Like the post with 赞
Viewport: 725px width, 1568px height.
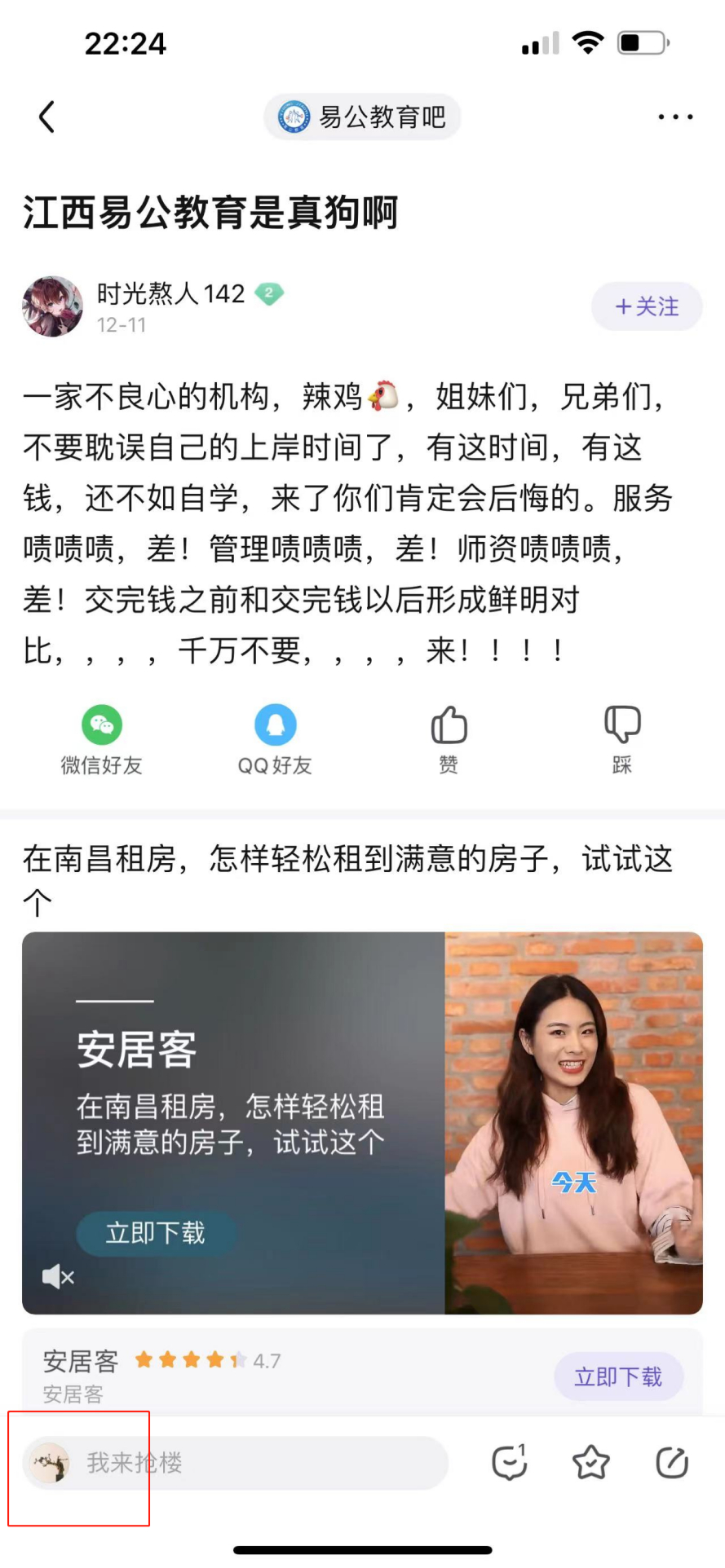point(449,739)
